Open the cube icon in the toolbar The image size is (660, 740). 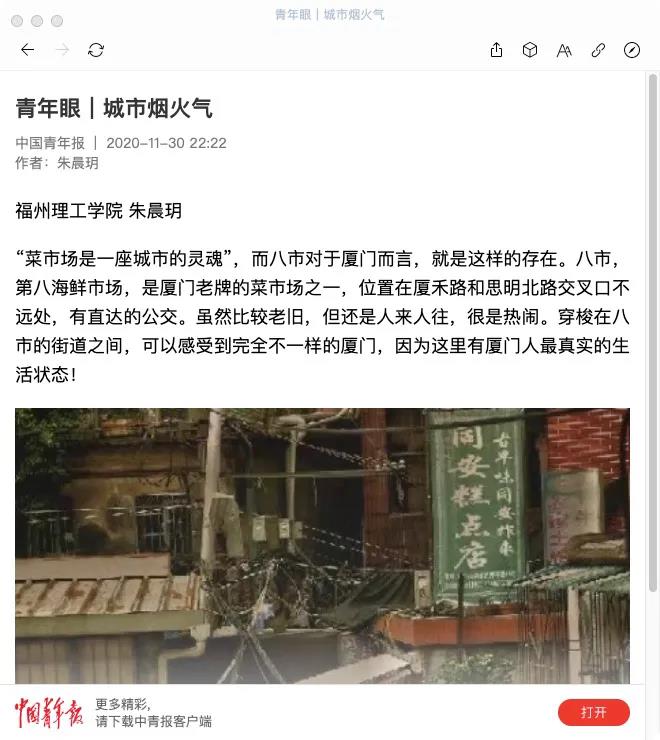pos(530,50)
